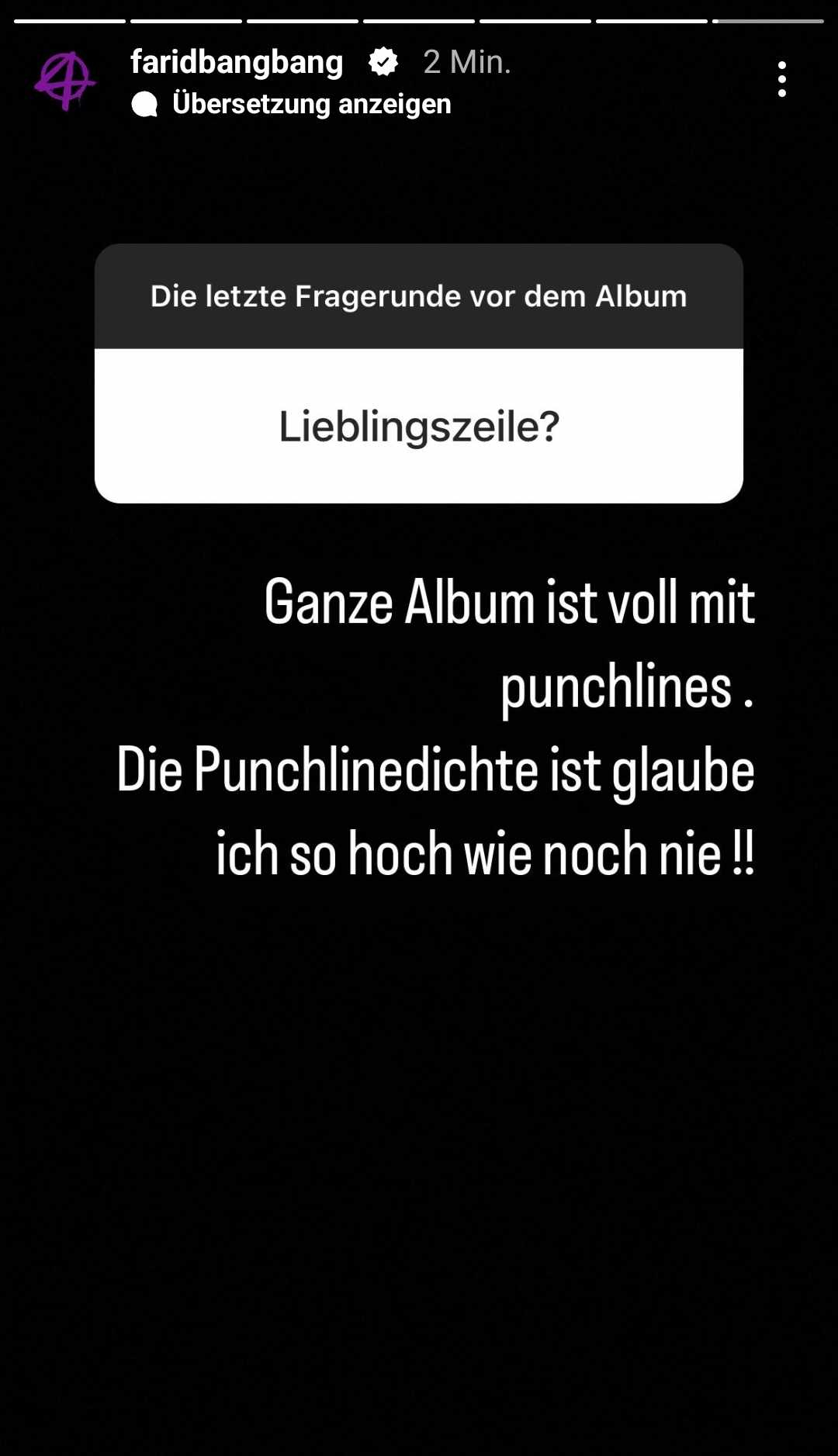Open the faridbangbang username link

coord(237,62)
